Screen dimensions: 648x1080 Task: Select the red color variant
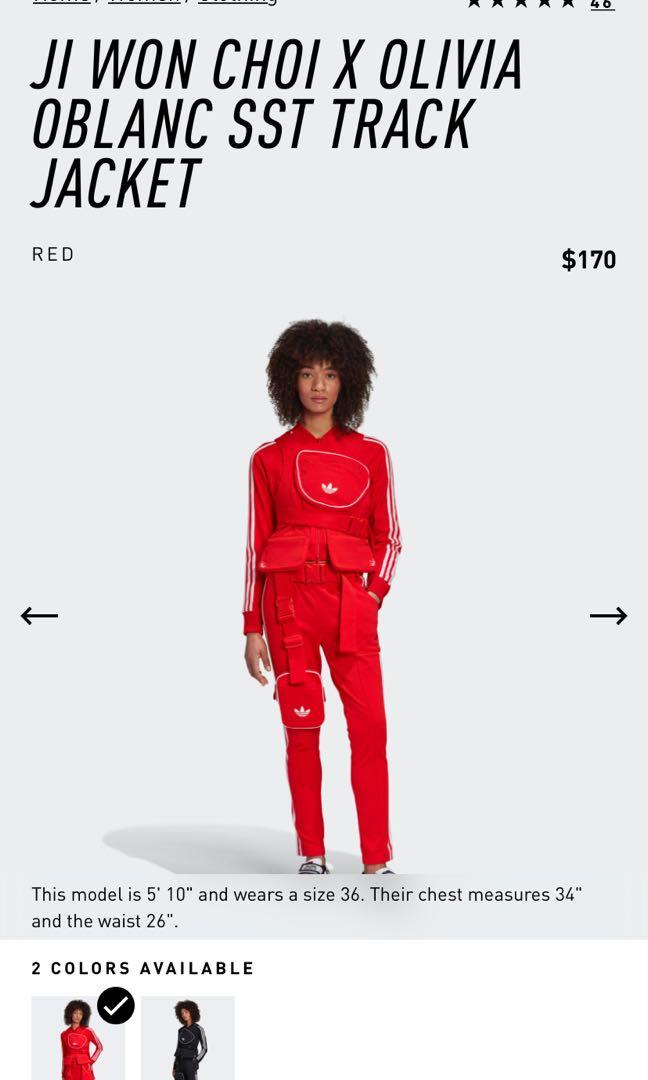coord(78,1040)
